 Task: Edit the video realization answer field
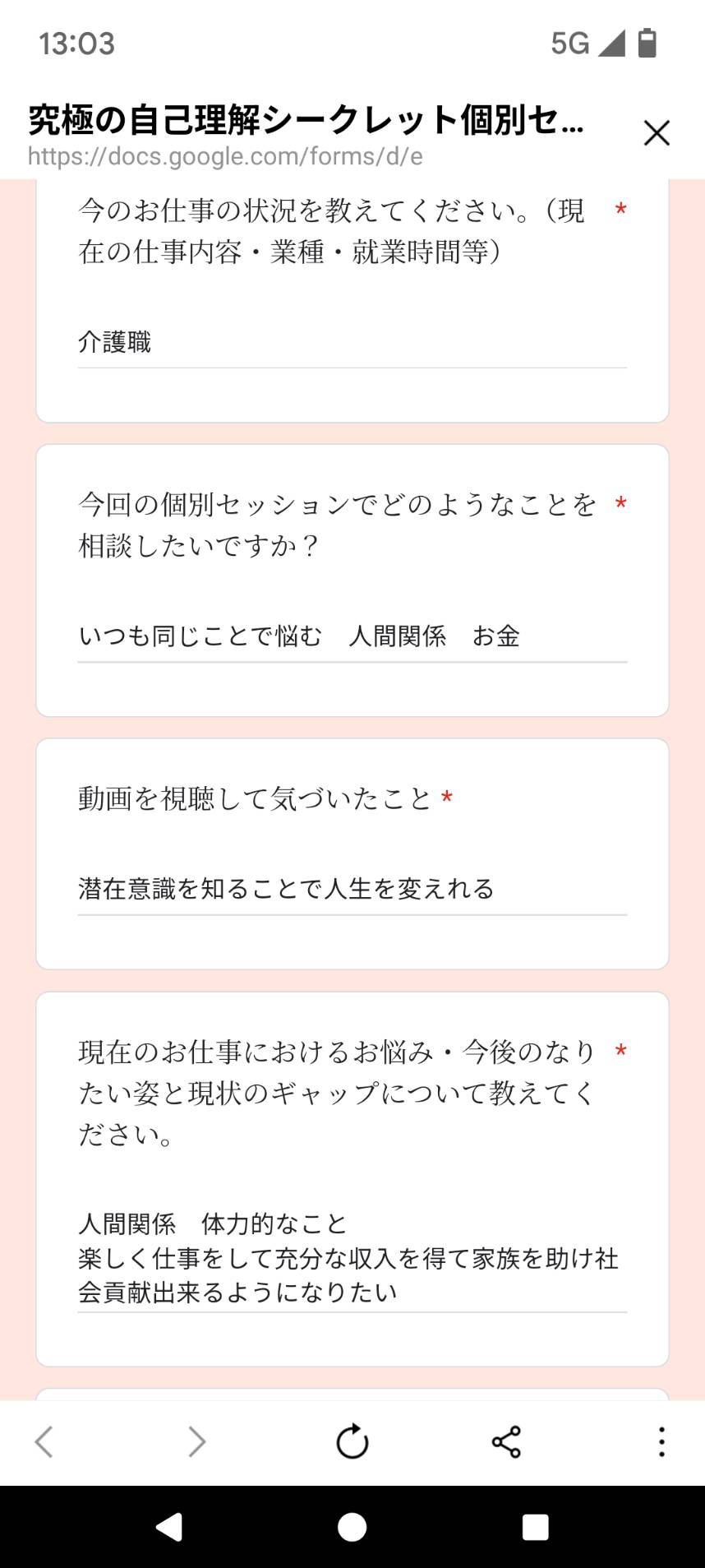(352, 889)
